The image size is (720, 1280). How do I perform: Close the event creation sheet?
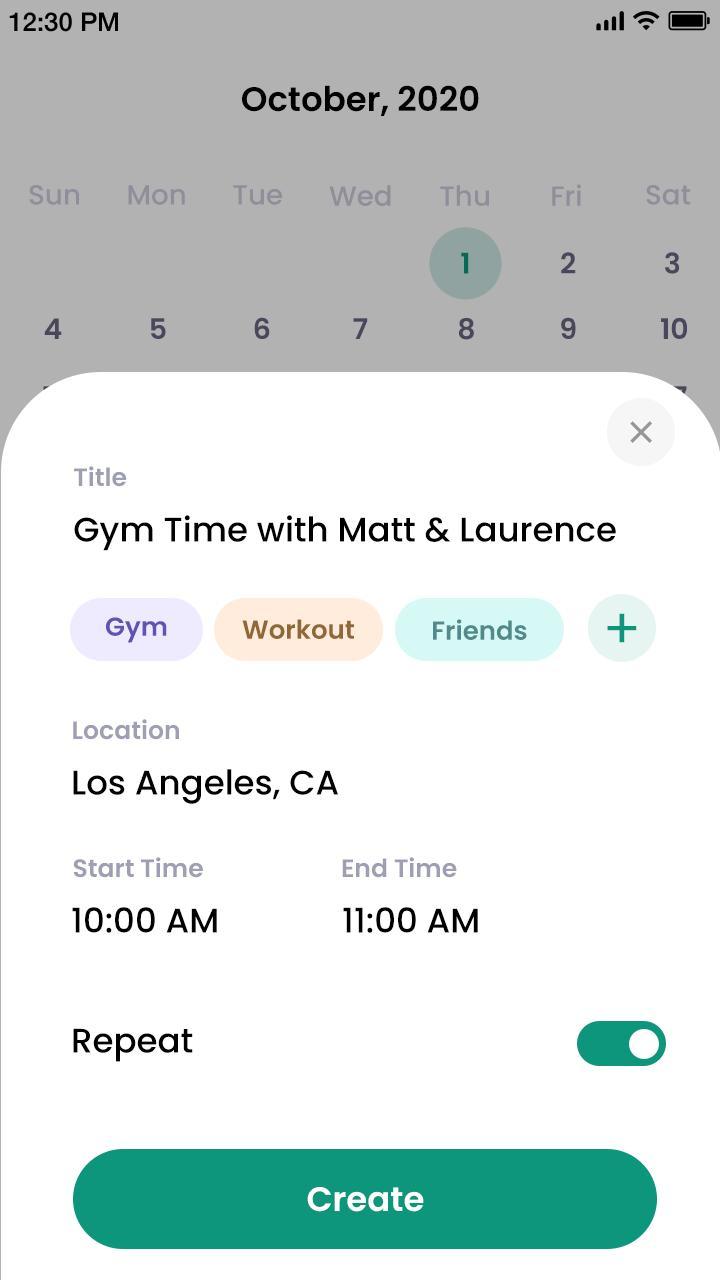pos(640,432)
